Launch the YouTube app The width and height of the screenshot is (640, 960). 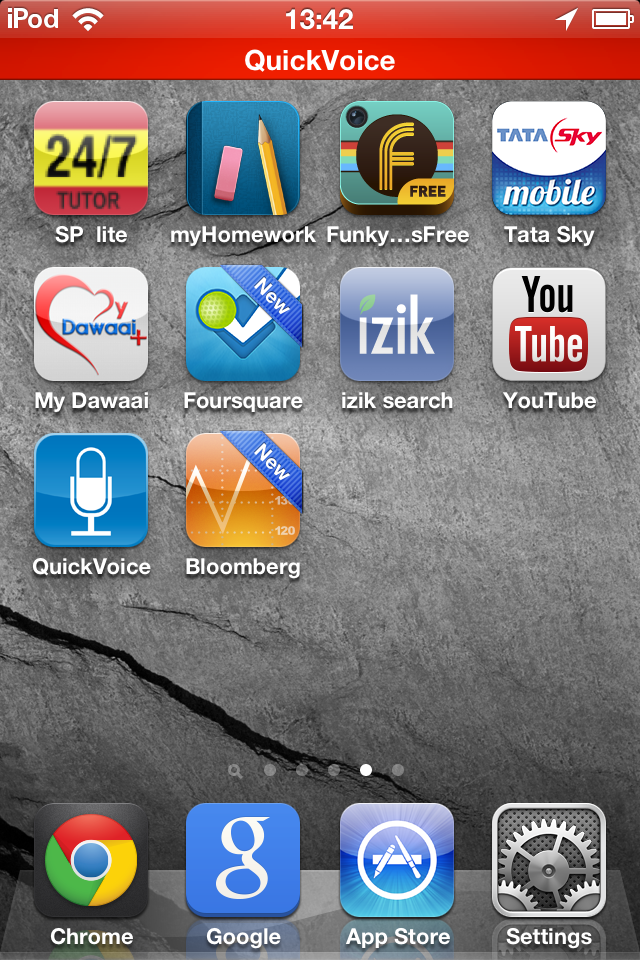click(x=549, y=324)
